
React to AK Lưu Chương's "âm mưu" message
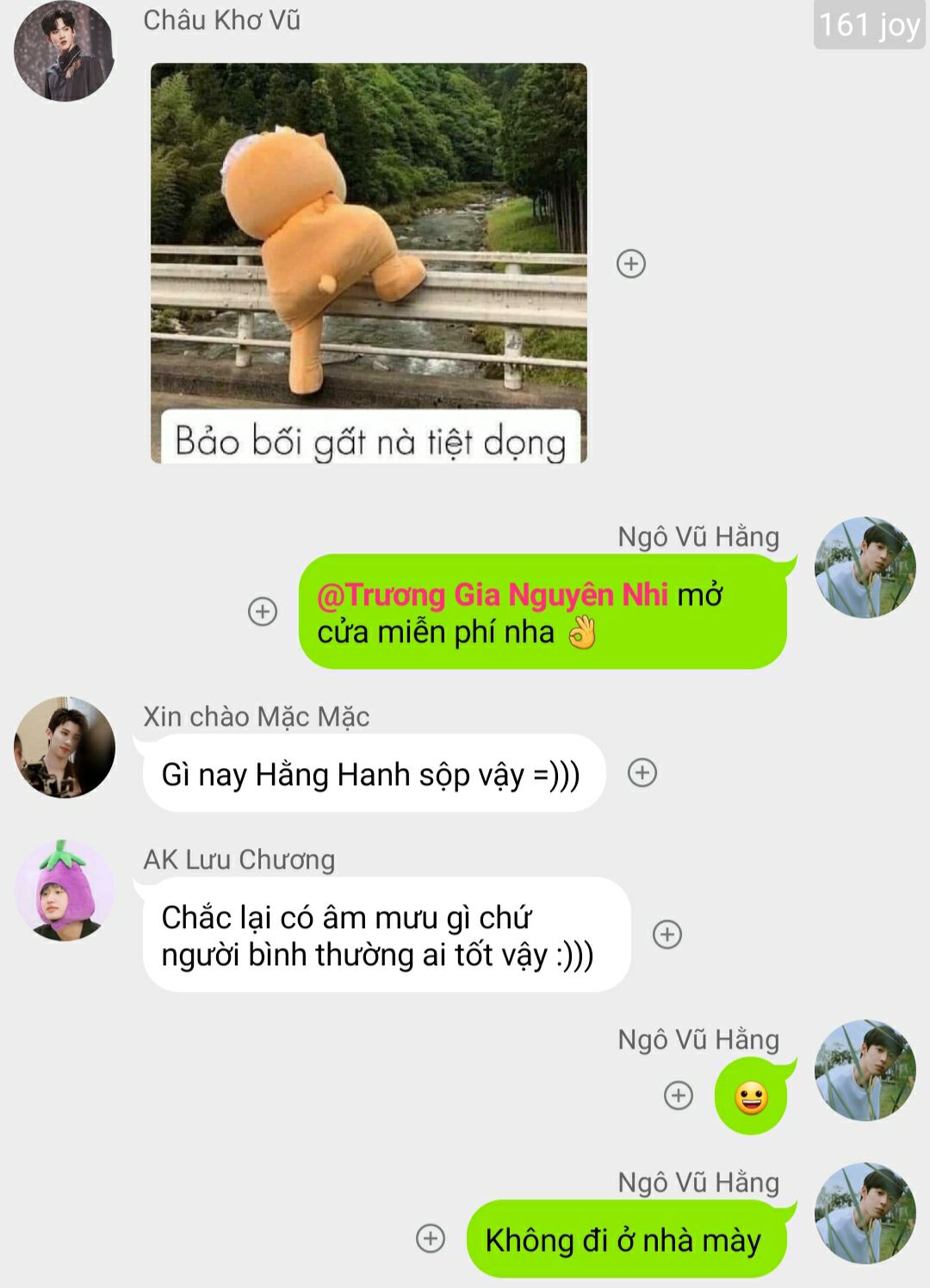667,934
